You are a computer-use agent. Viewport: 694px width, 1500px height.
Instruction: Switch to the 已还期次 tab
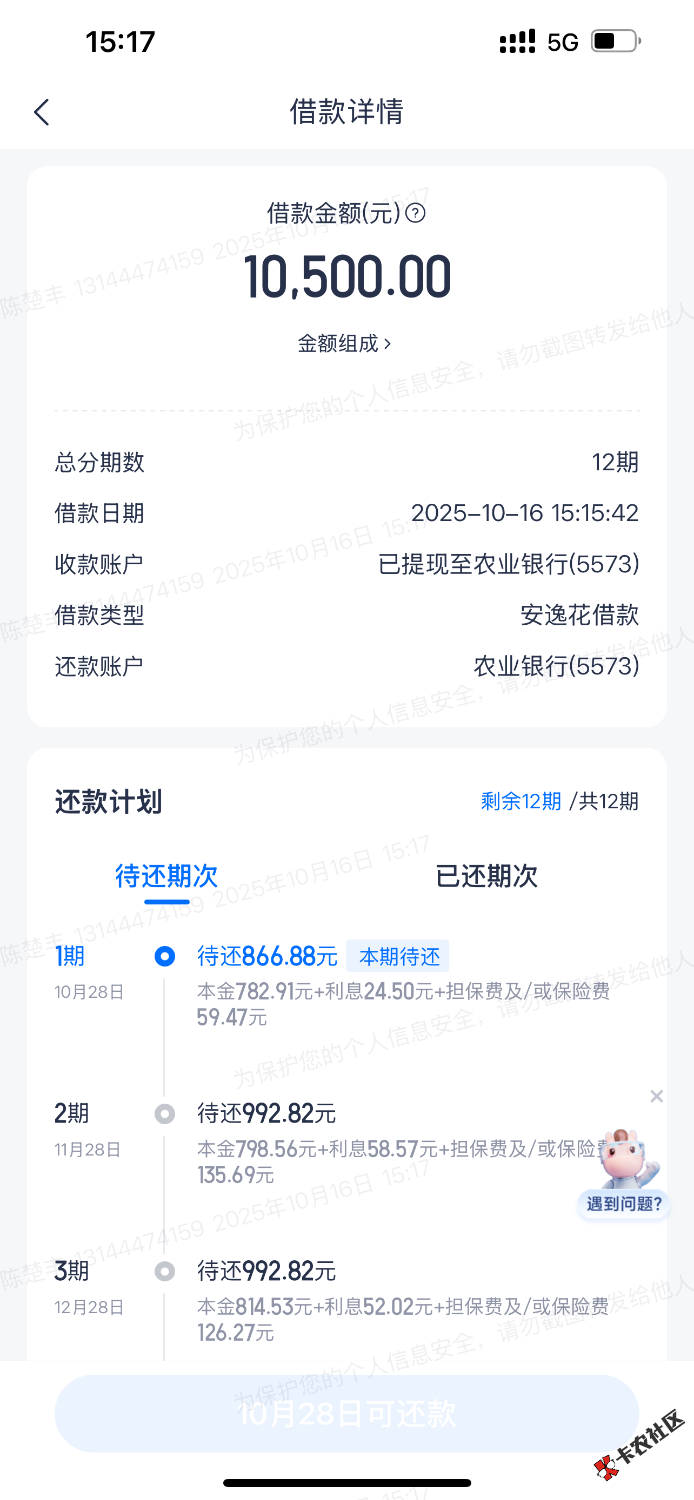tap(487, 876)
